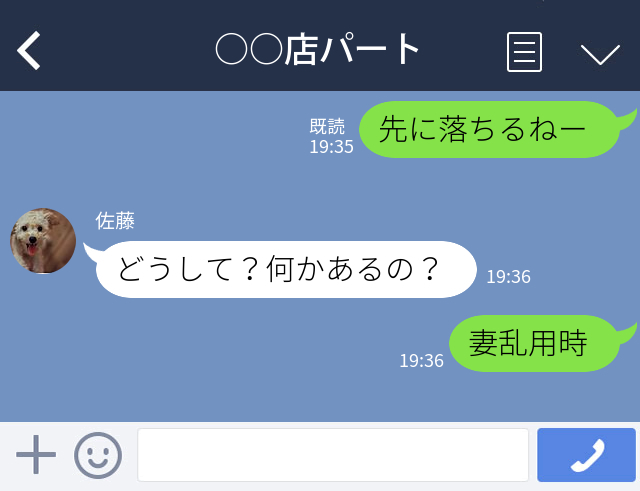Viewport: 640px width, 491px height.
Task: Focus the message text field
Action: tap(332, 456)
